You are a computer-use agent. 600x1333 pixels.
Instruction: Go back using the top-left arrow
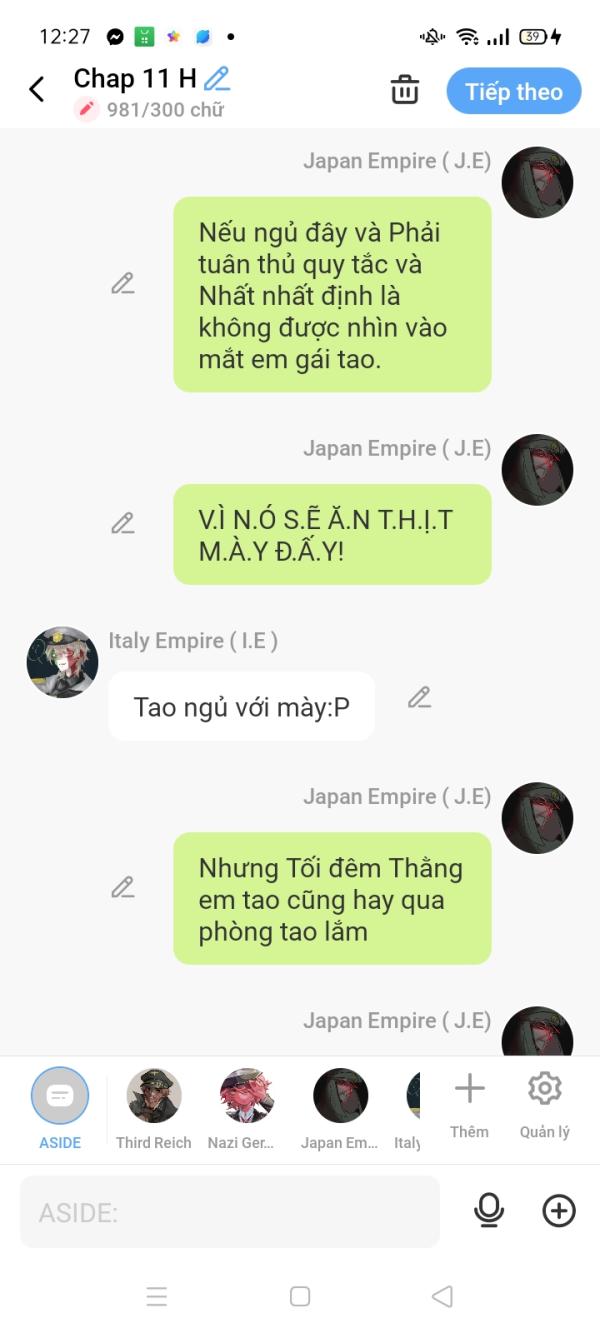tap(37, 90)
